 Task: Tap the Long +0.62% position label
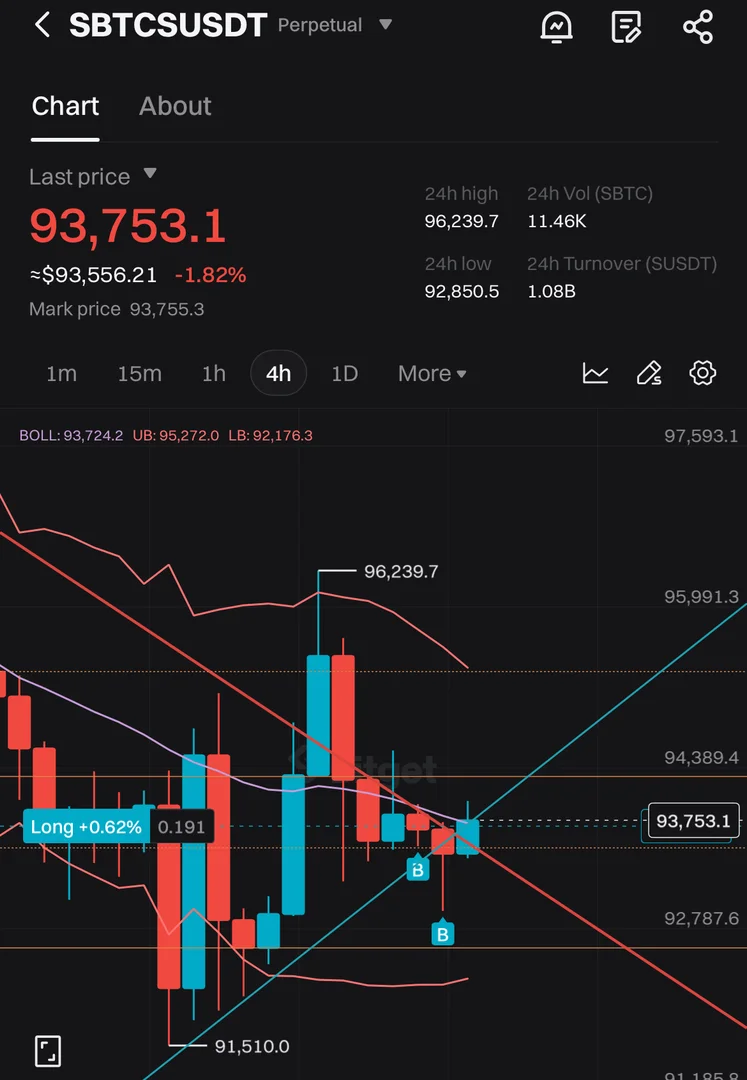(86, 827)
